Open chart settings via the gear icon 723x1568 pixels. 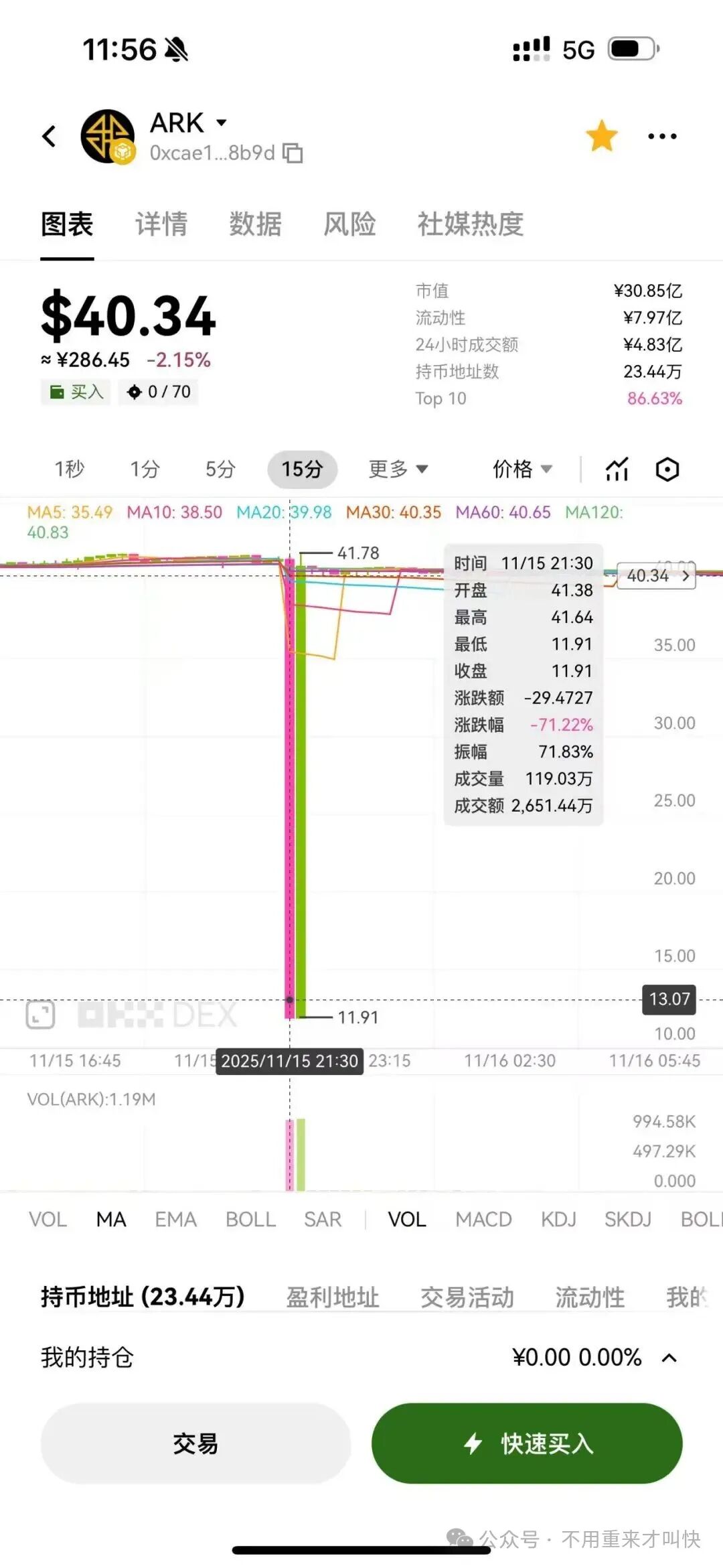coord(667,470)
